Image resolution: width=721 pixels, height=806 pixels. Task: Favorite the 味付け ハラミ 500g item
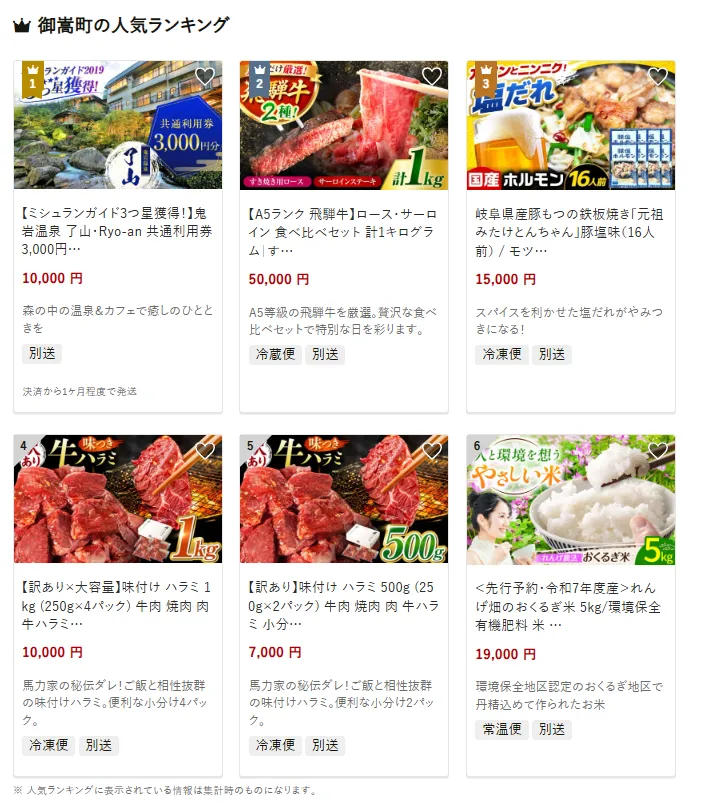point(431,451)
